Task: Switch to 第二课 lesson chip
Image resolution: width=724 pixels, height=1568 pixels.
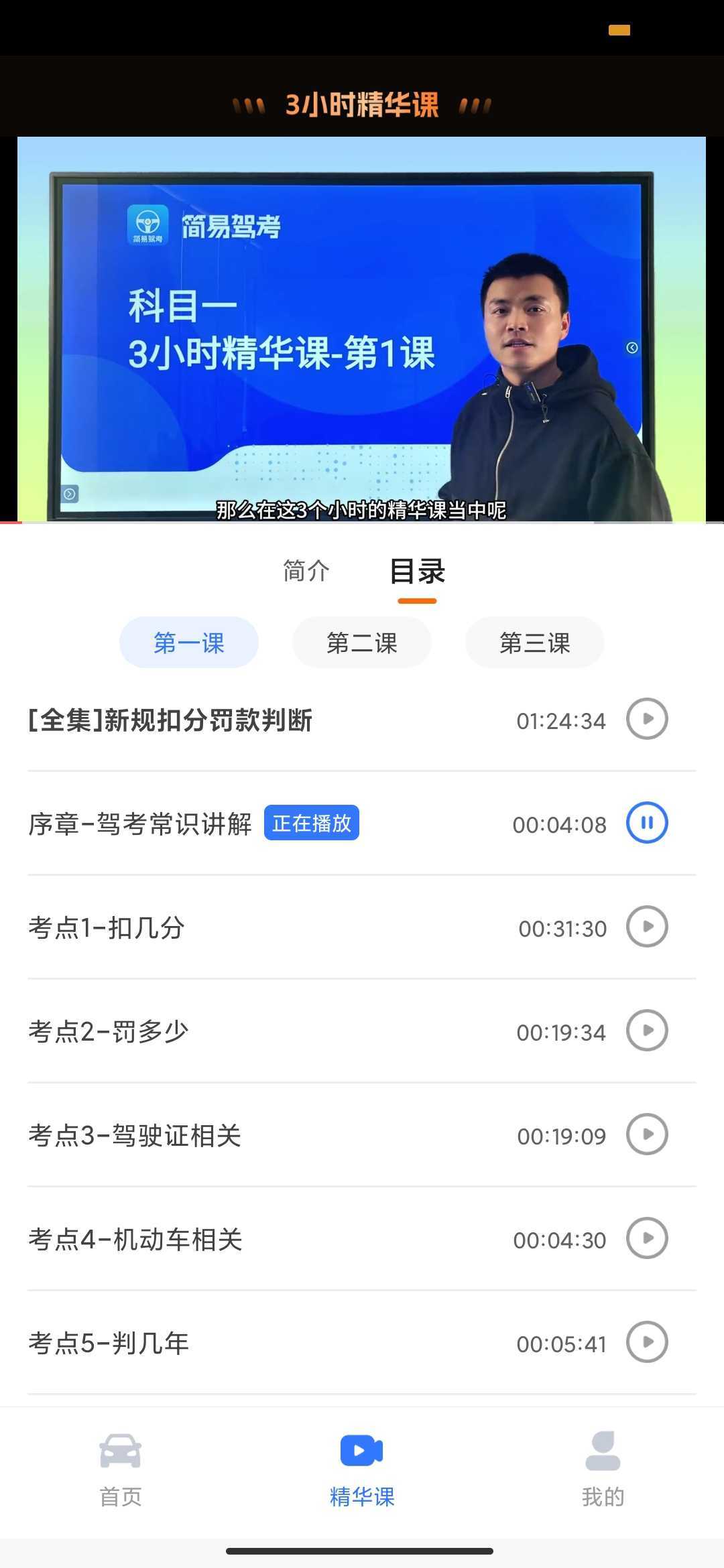Action: click(362, 643)
